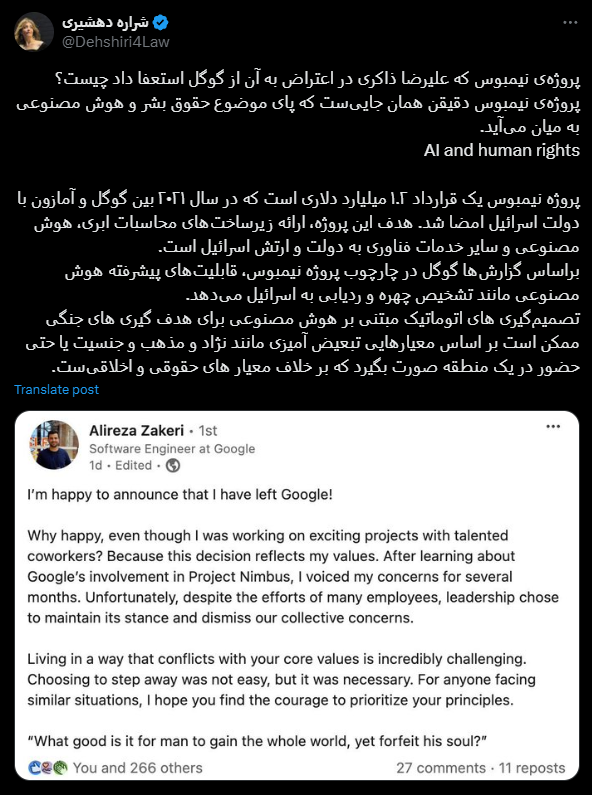Open the author's profile picture
592x795 pixels.
[x=34, y=32]
